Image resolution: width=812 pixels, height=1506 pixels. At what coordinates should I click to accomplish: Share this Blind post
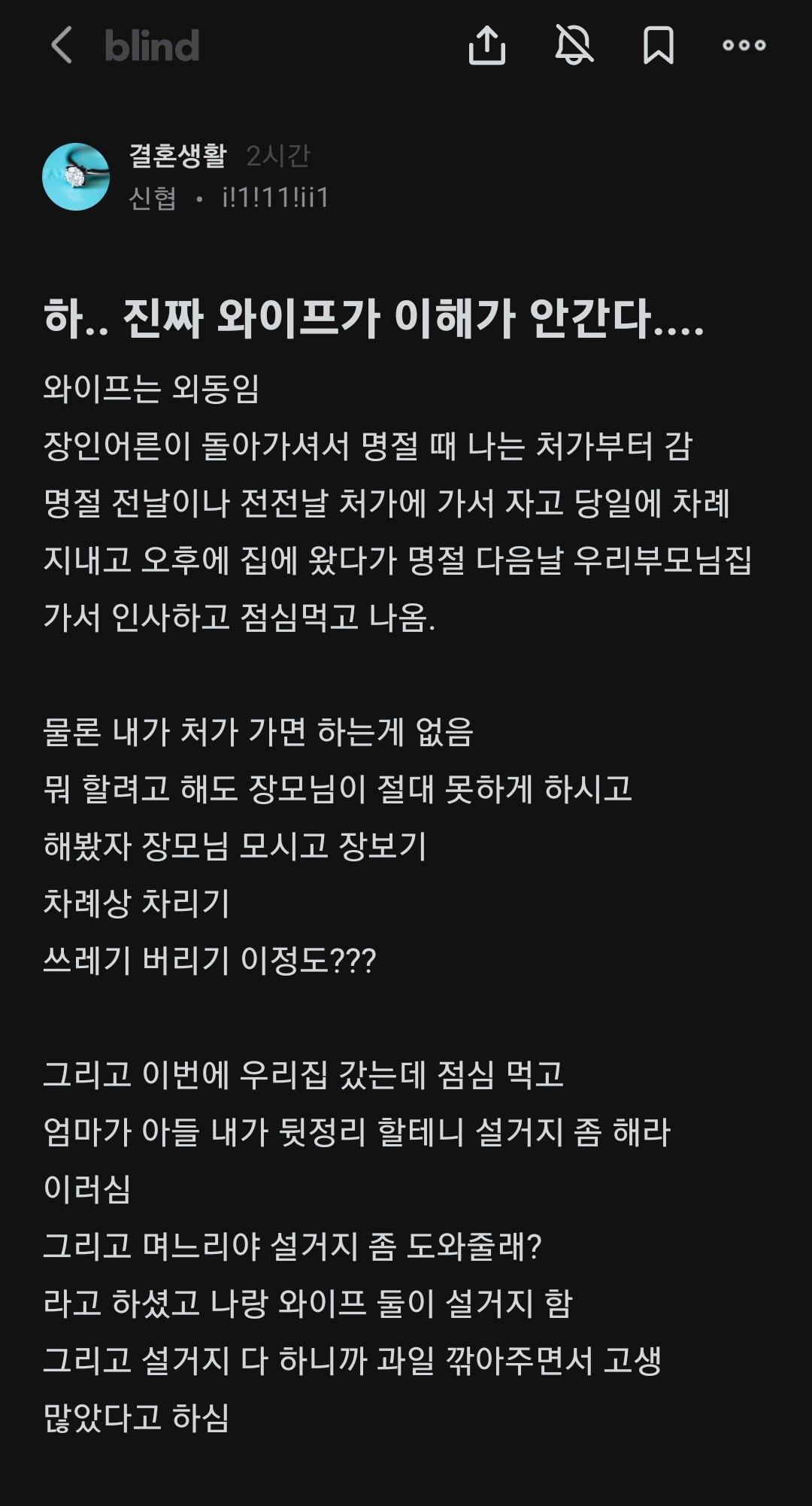(486, 45)
